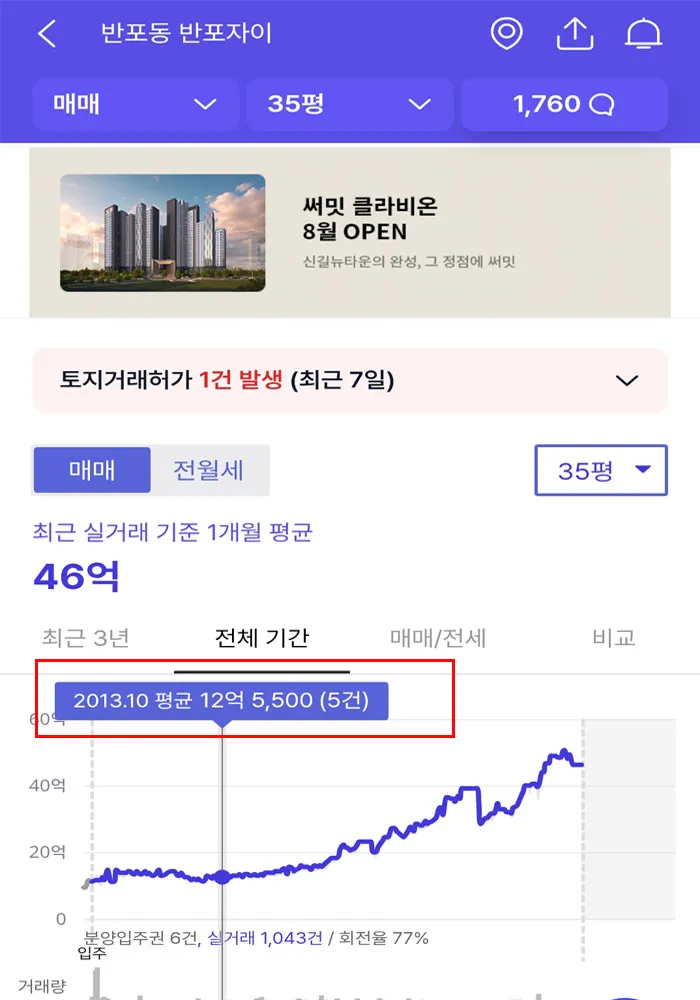Switch to 전월세 segment
The image size is (700, 1000).
(209, 470)
